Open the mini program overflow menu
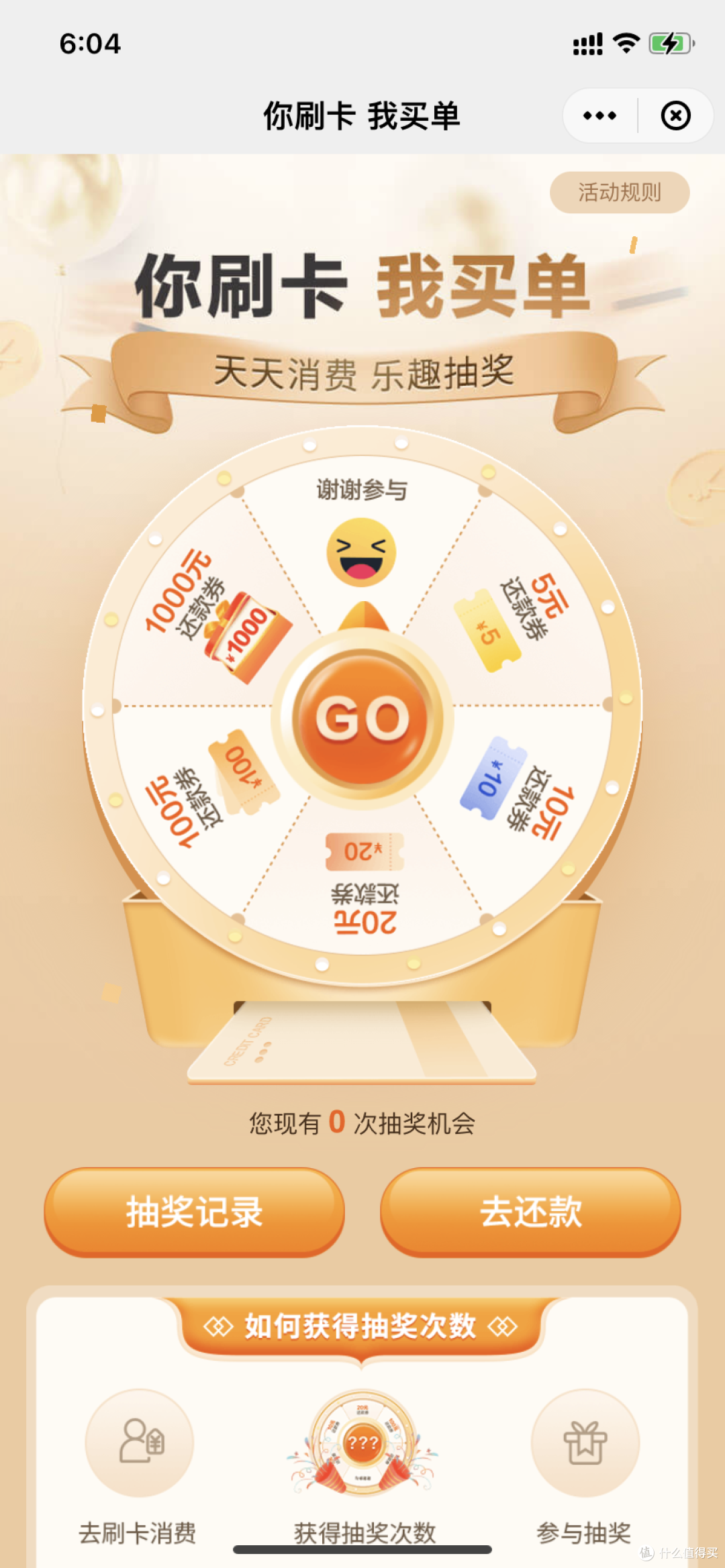Image resolution: width=725 pixels, height=1568 pixels. [599, 116]
